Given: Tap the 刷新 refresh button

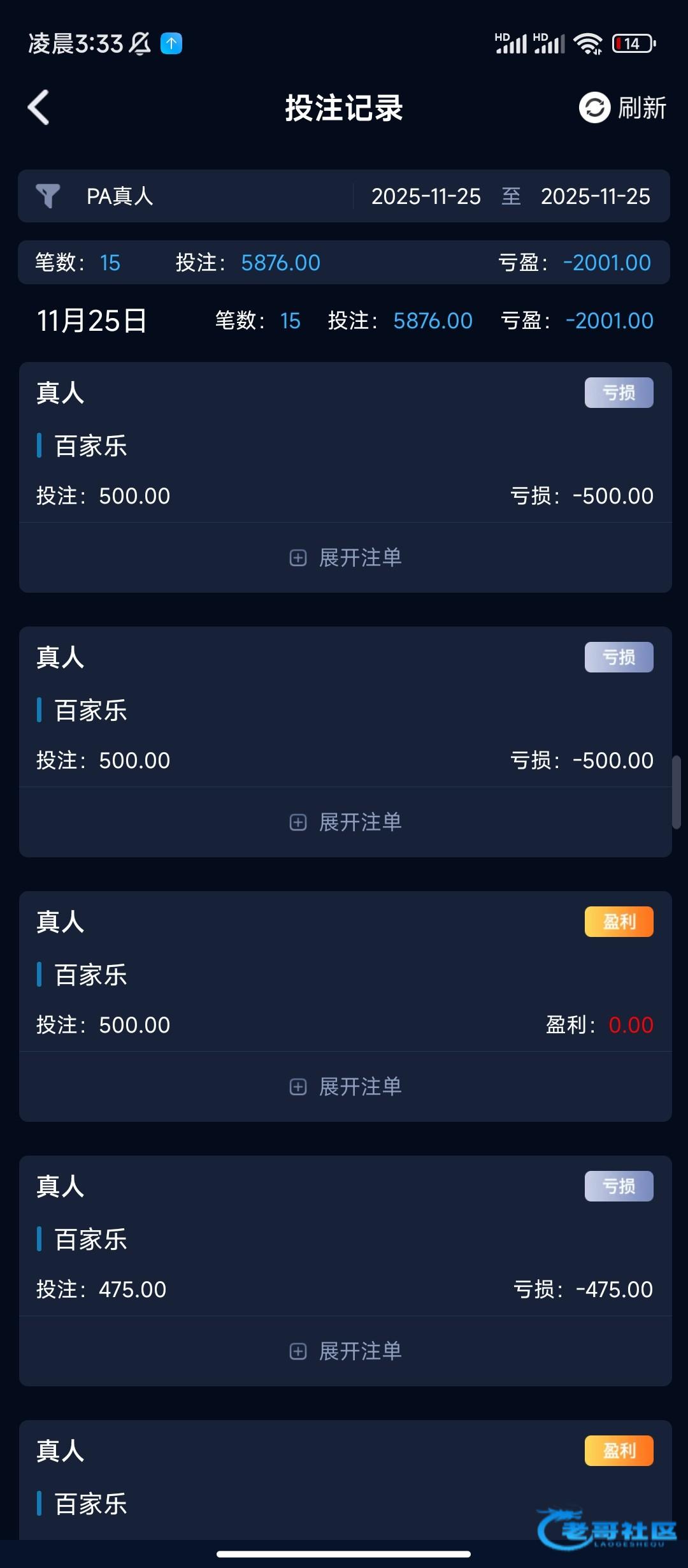Looking at the screenshot, I should click(x=622, y=108).
